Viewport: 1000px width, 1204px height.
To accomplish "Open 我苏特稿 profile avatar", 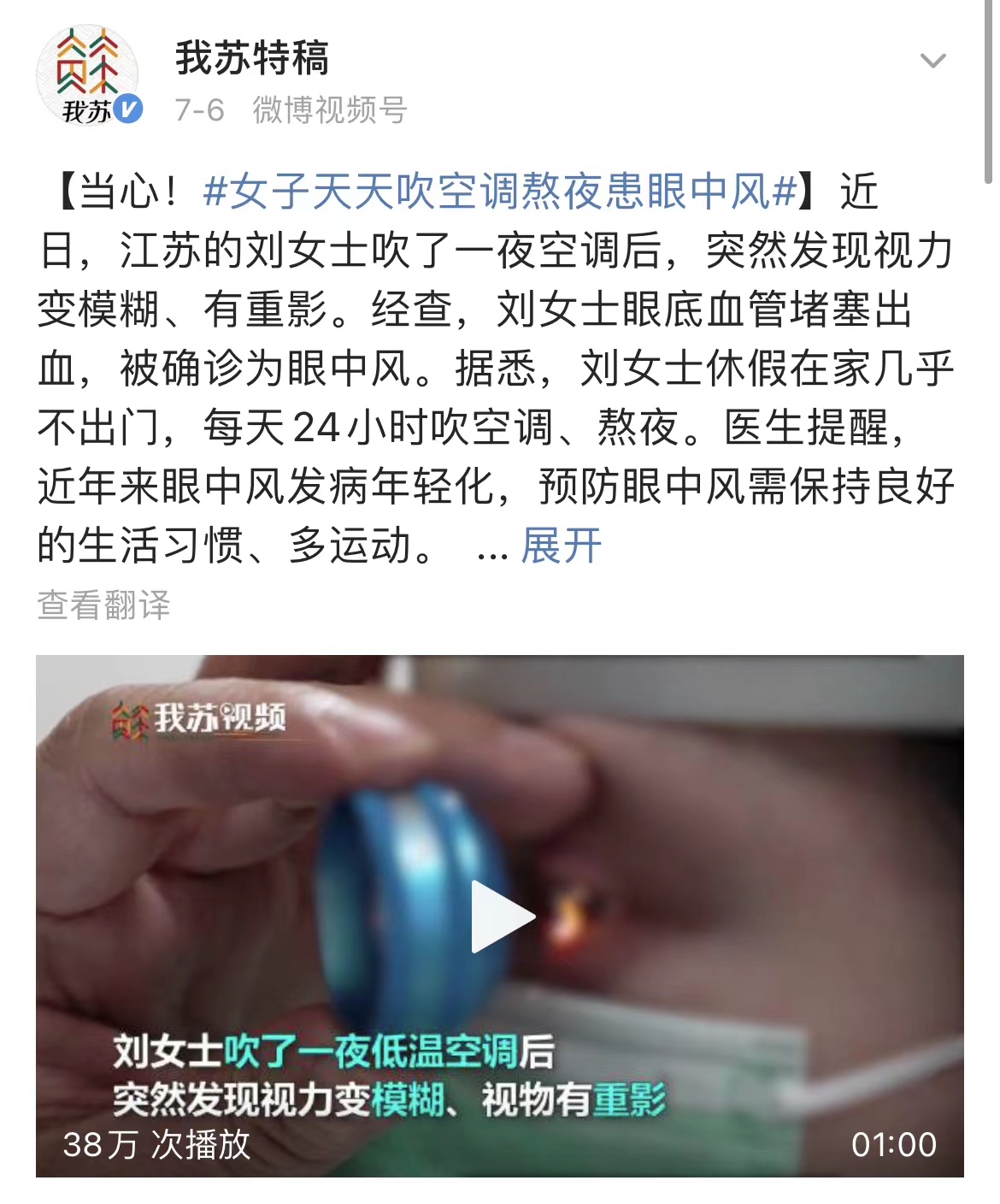I will coord(88,75).
